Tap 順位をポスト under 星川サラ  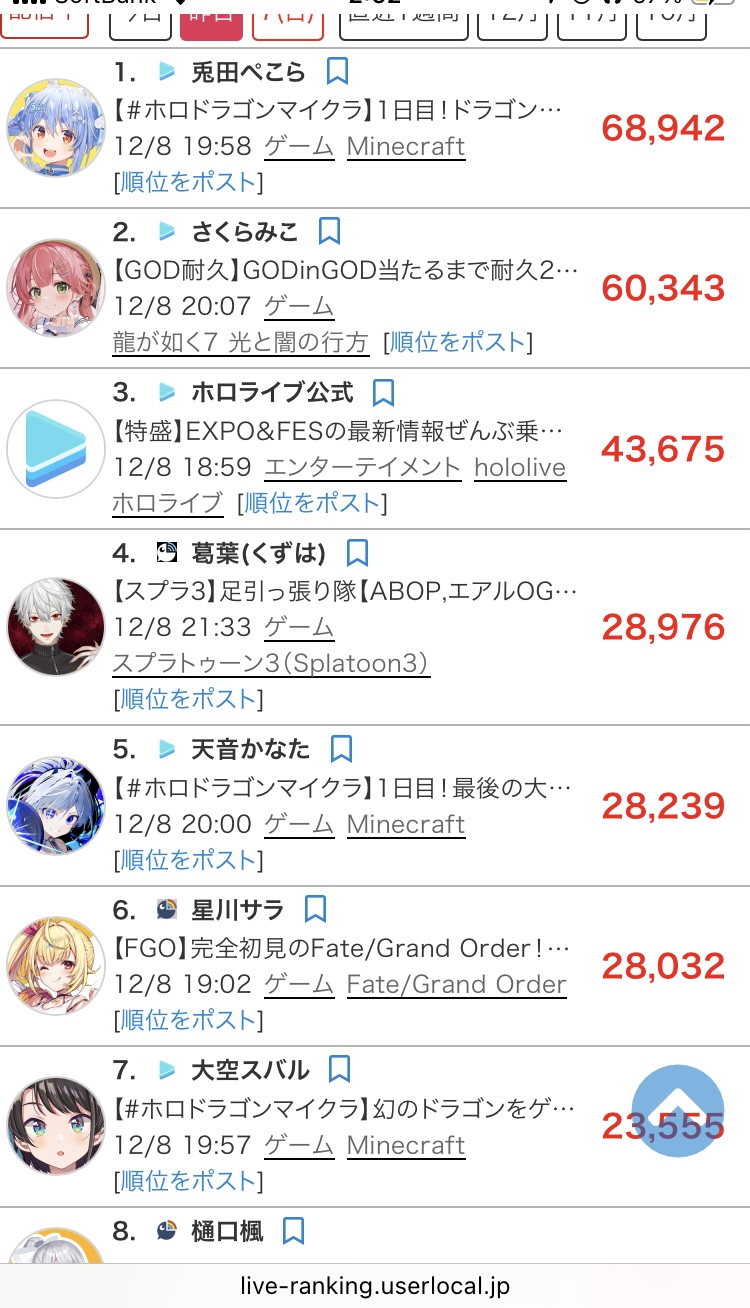pos(188,1020)
